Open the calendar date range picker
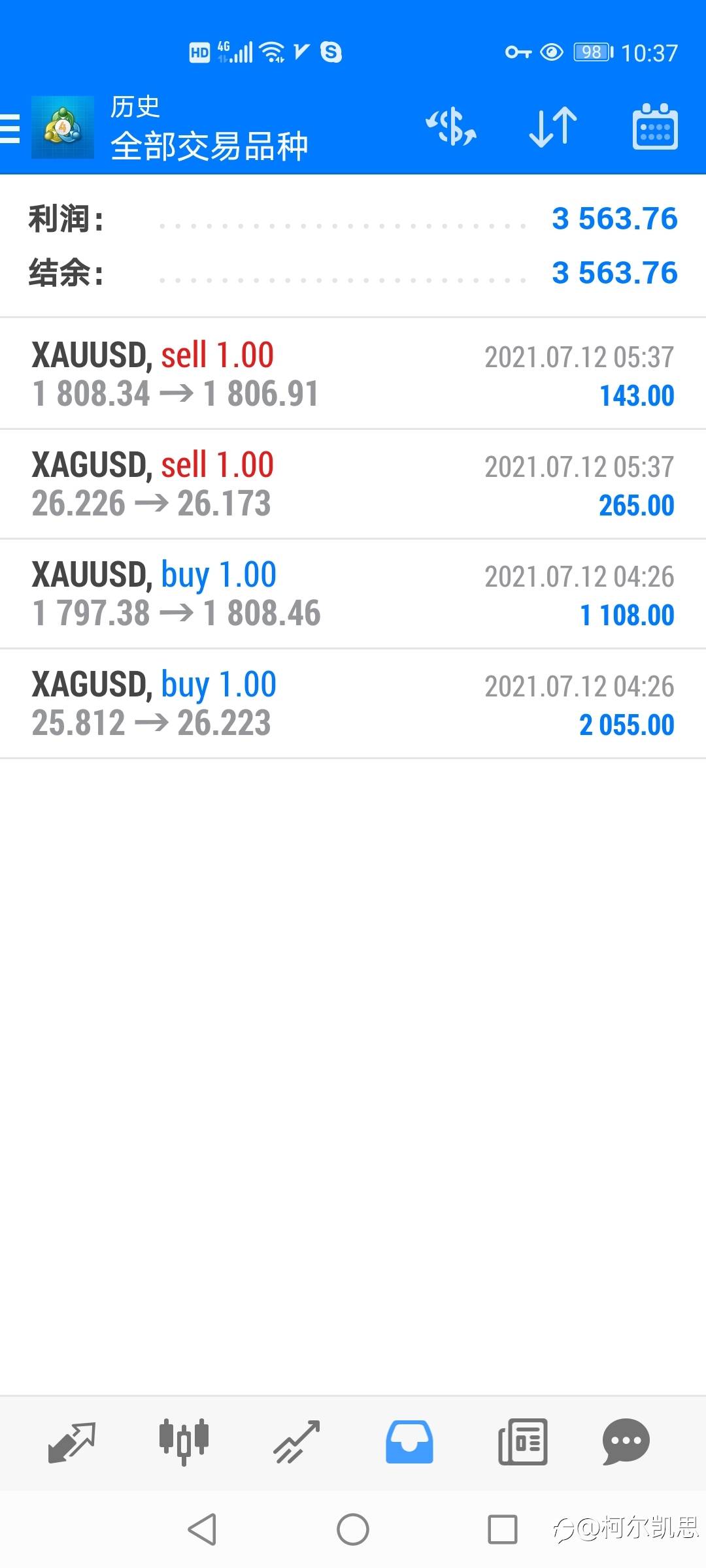706x1568 pixels. pos(655,127)
